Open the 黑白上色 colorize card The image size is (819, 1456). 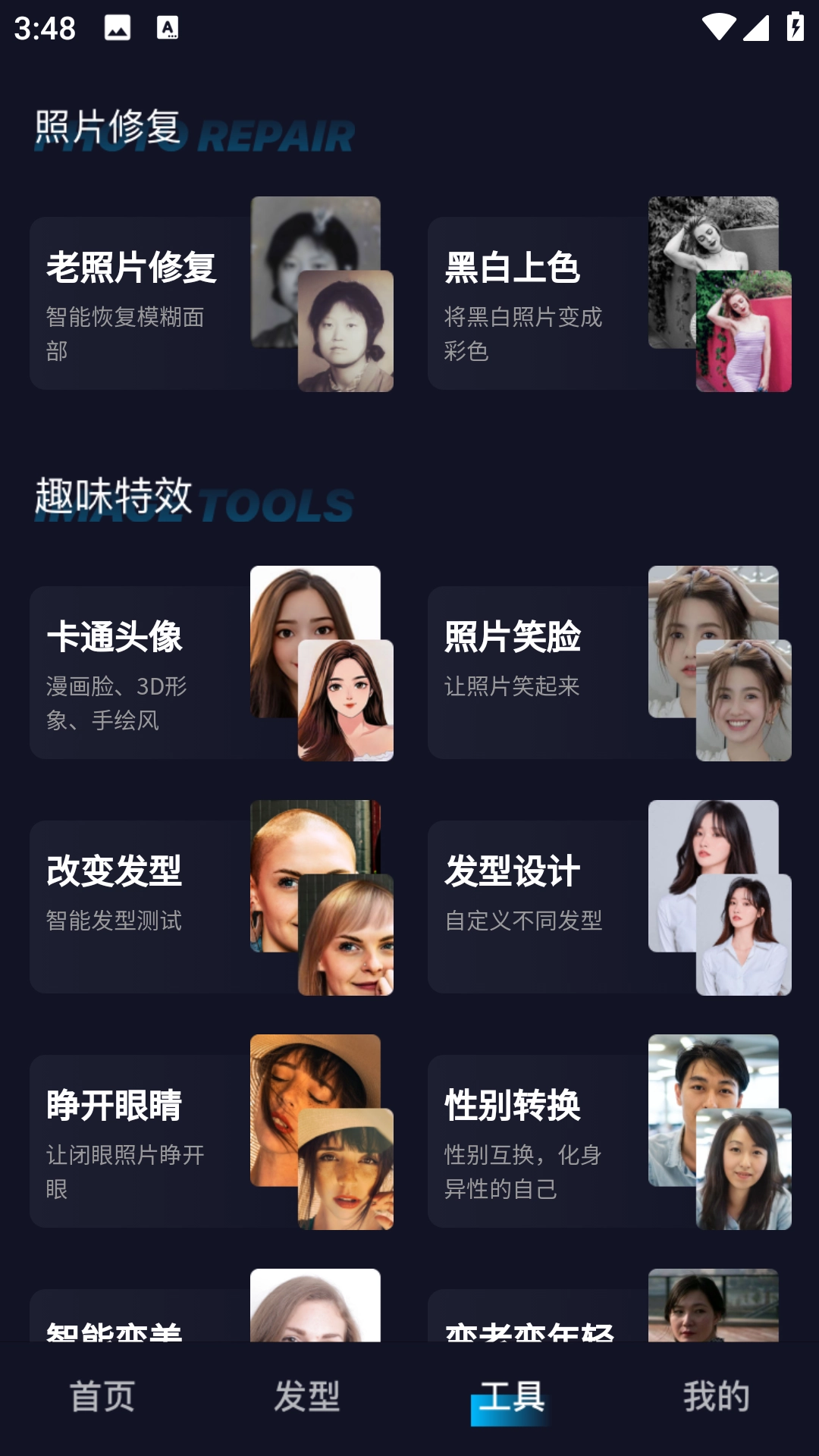[x=609, y=303]
